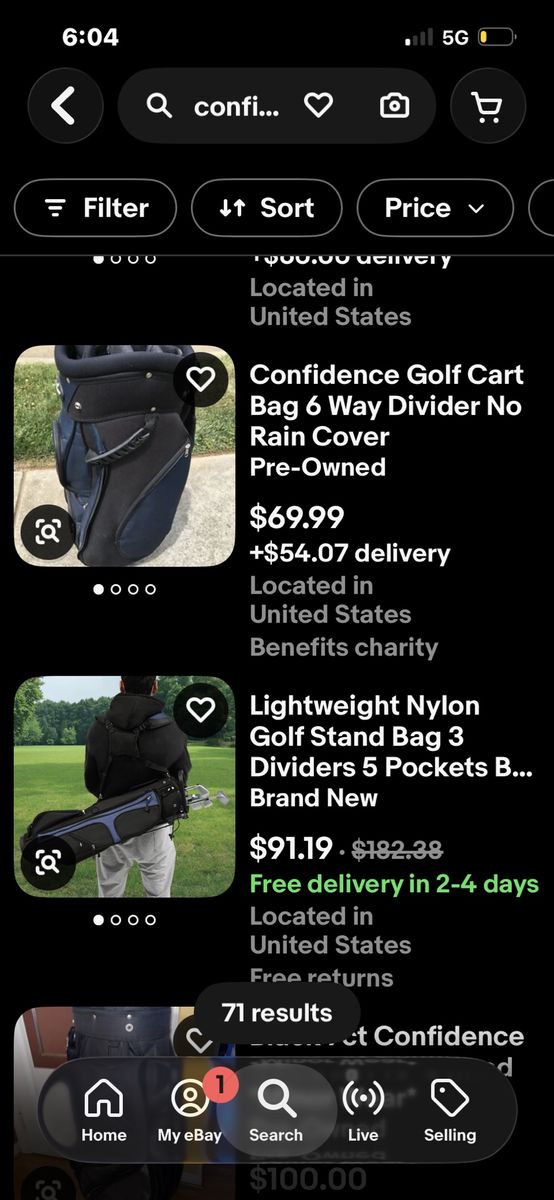This screenshot has height=1200, width=554.
Task: Find similar items for Confidence Golf Cart Bag
Action: point(47,533)
